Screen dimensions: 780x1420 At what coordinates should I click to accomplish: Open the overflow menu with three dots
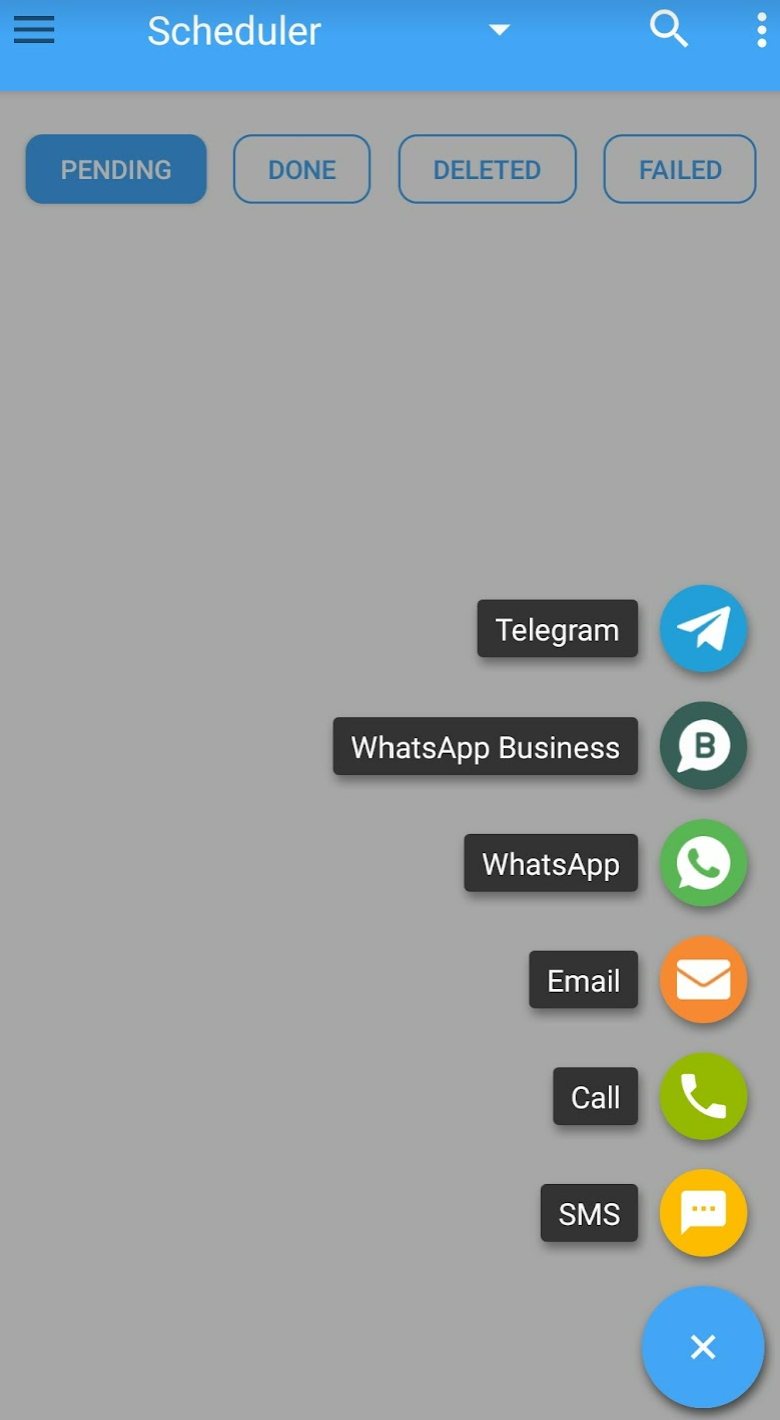click(x=762, y=30)
